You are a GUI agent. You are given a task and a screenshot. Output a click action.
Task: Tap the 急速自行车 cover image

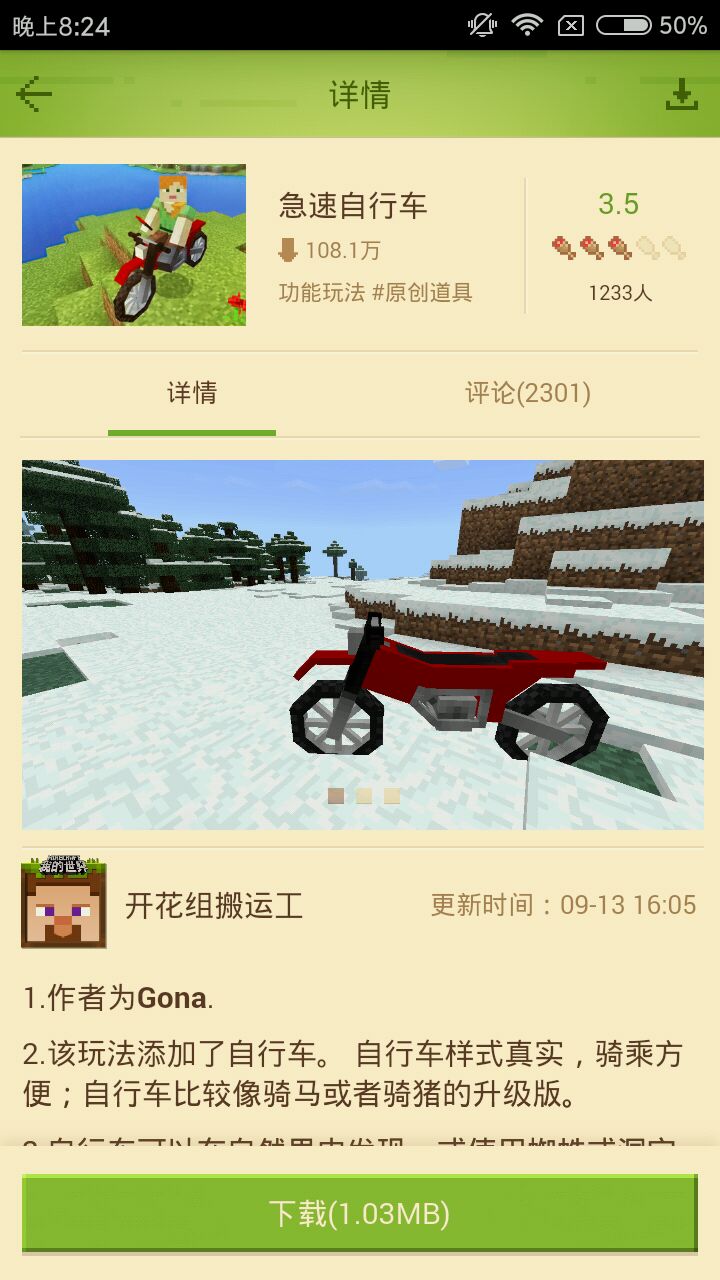pyautogui.click(x=134, y=245)
